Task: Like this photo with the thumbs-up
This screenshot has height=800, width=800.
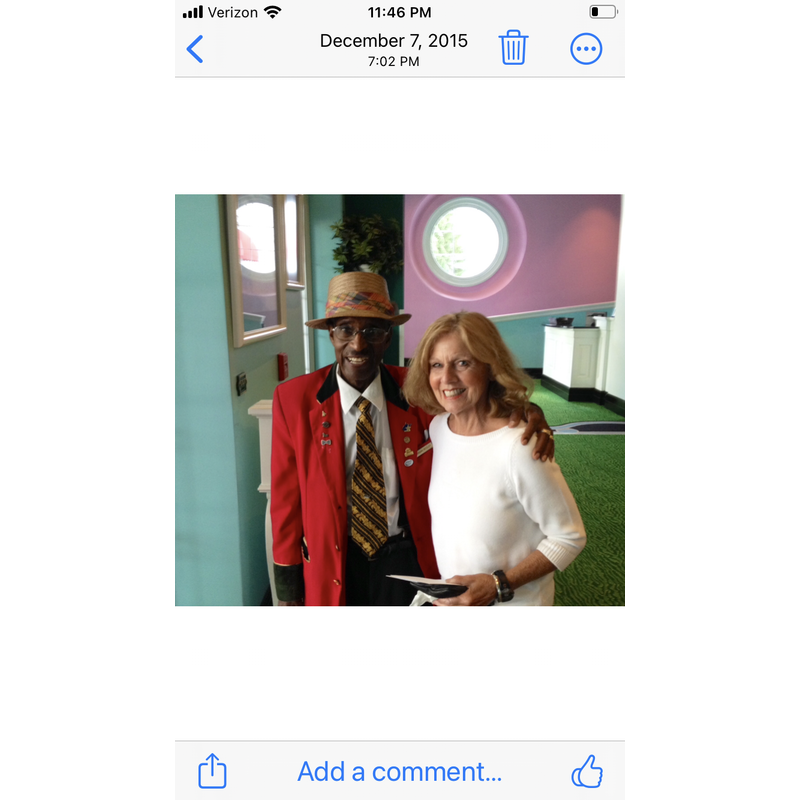Action: pos(587,771)
